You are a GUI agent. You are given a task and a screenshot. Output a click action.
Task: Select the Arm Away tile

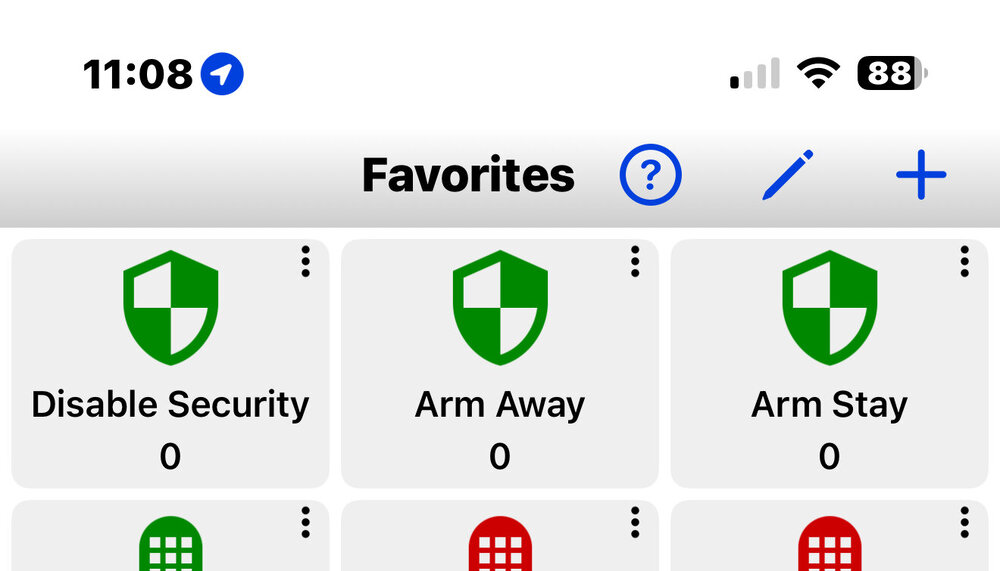(499, 362)
